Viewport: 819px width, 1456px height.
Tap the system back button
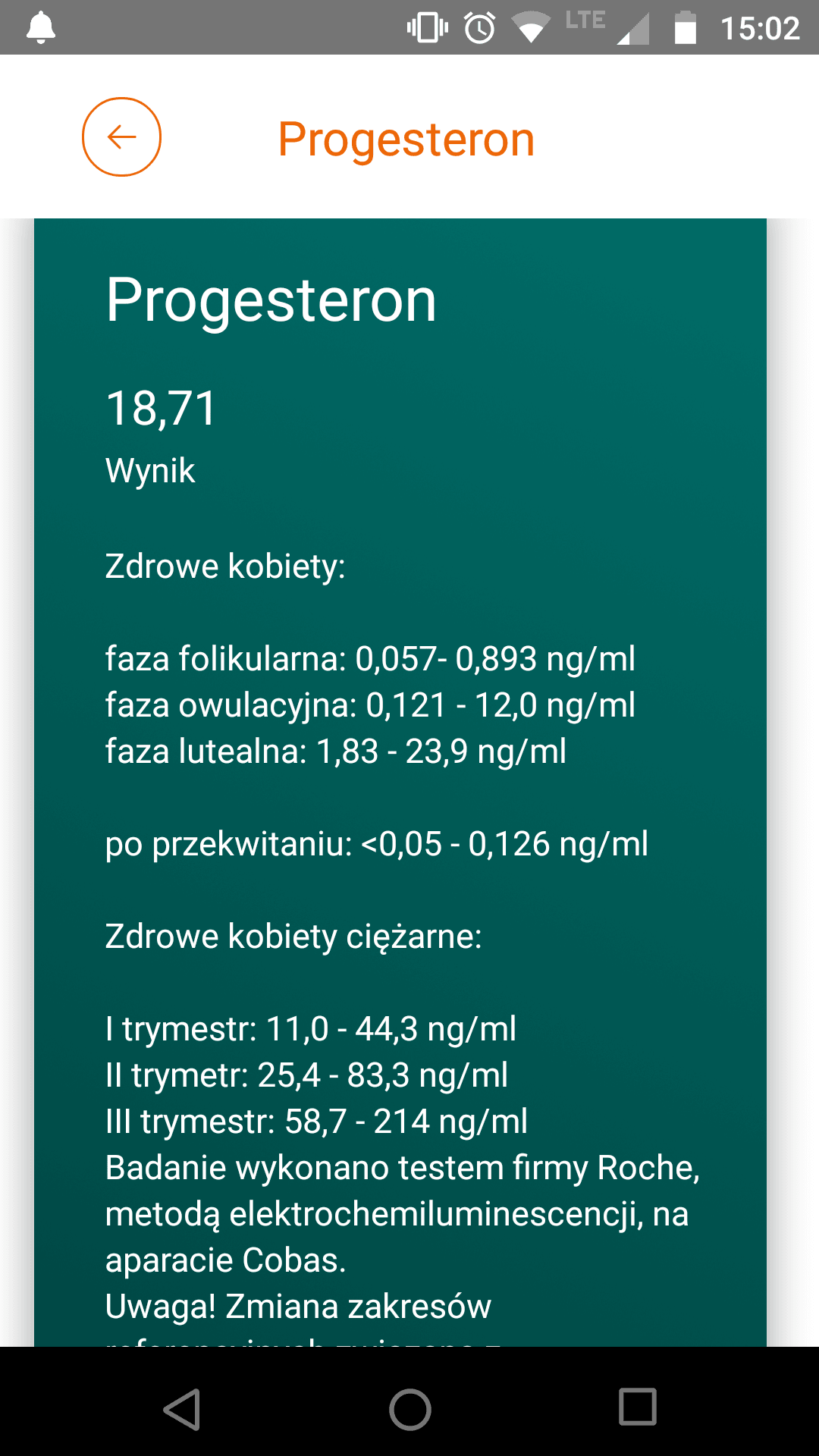tap(182, 1409)
